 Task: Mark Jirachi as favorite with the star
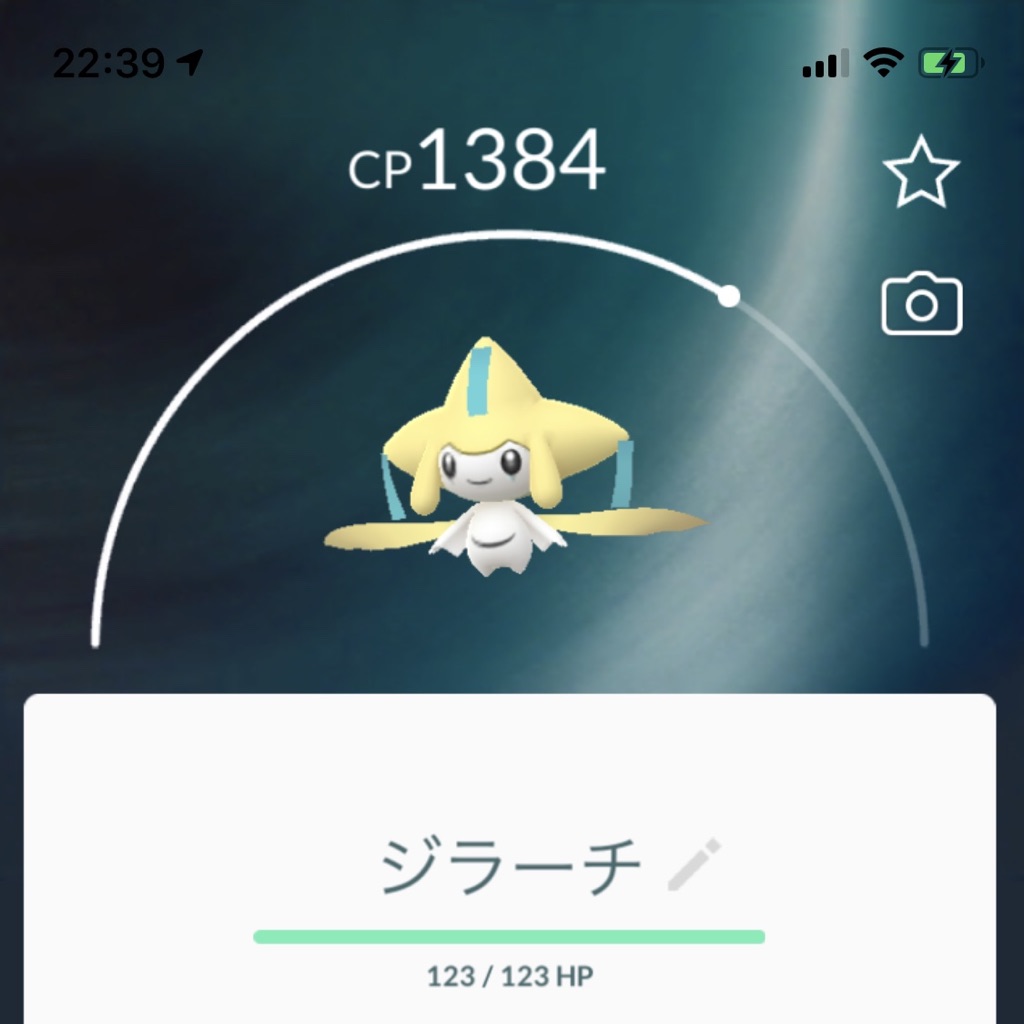tap(921, 172)
